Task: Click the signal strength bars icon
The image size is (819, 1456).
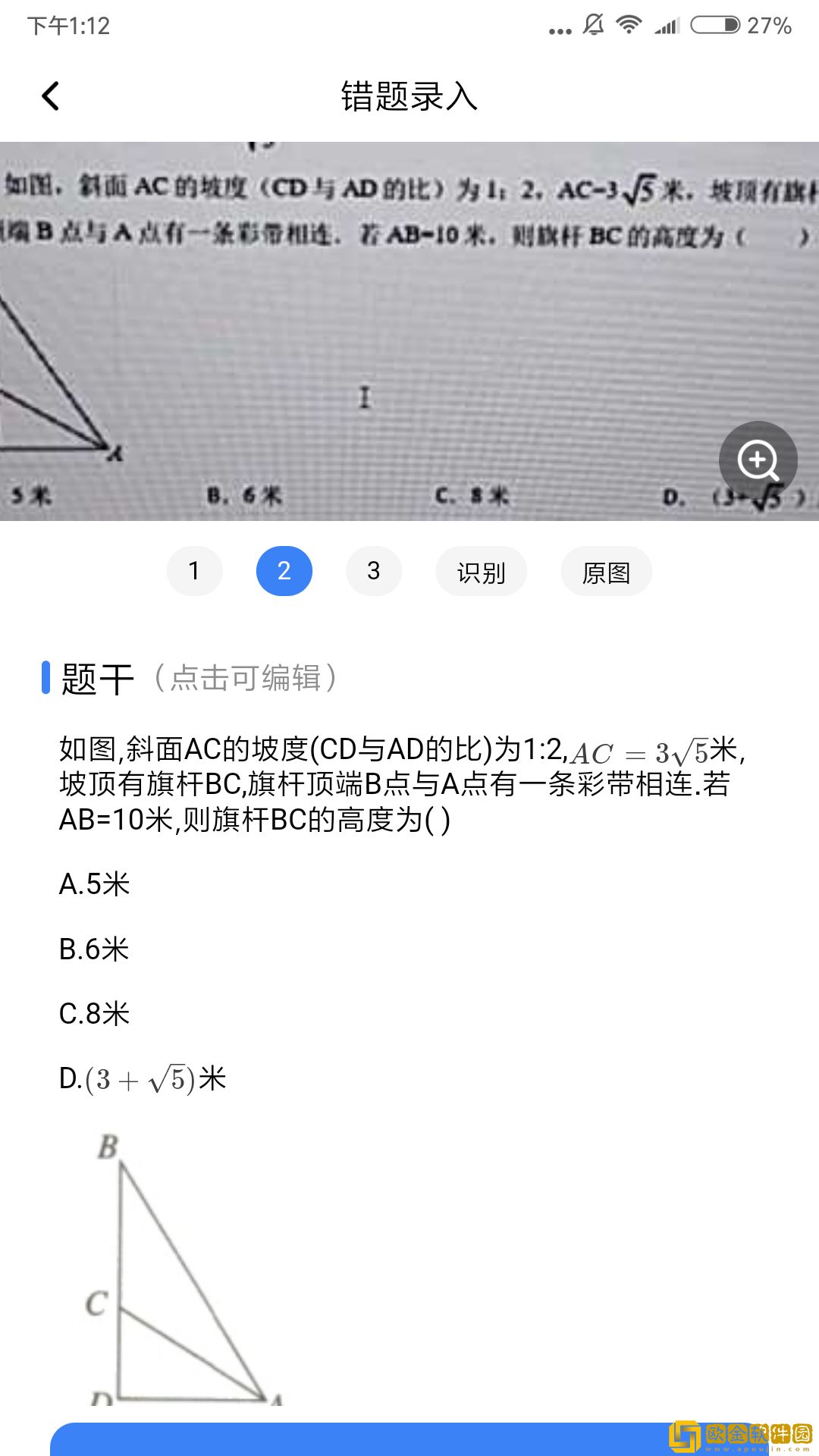Action: point(667,24)
